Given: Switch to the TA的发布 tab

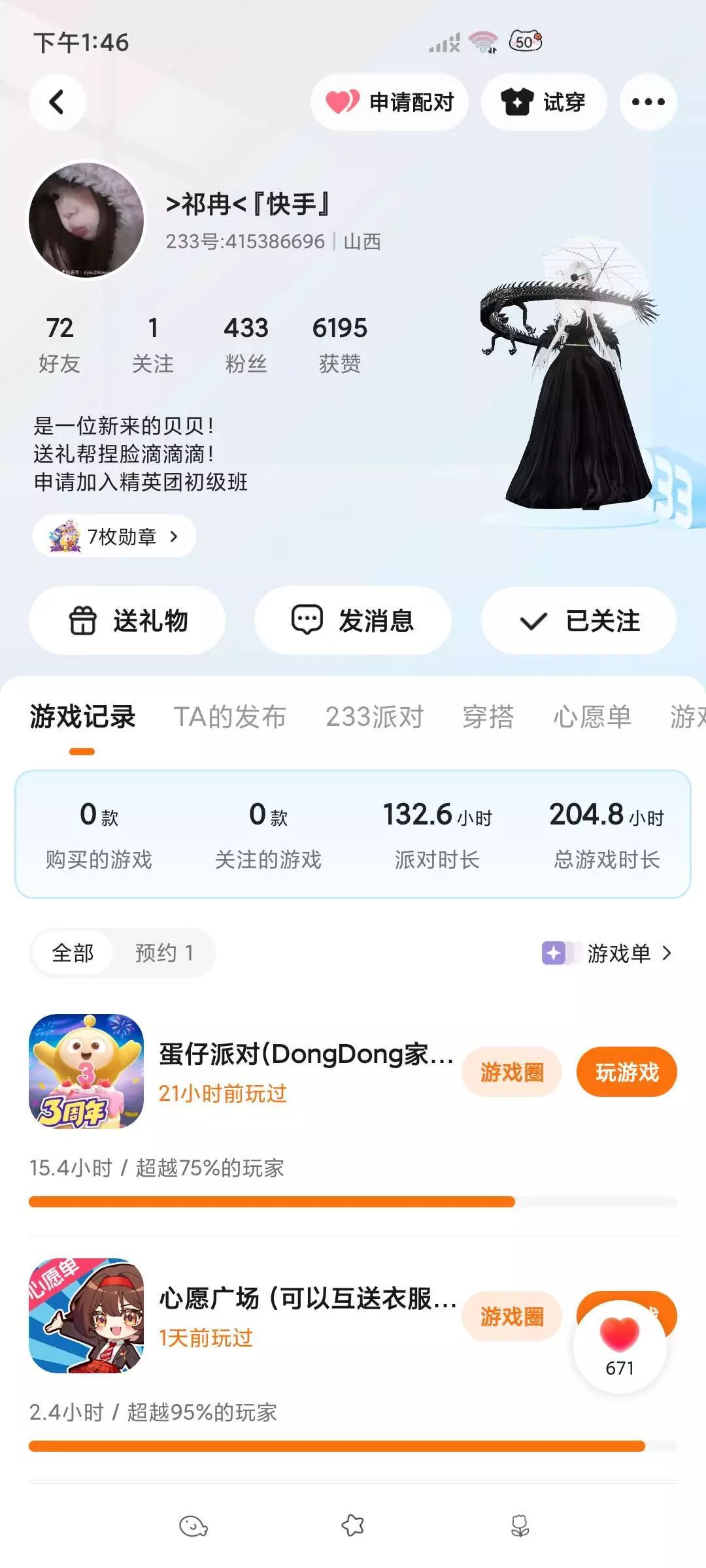Looking at the screenshot, I should [x=229, y=717].
